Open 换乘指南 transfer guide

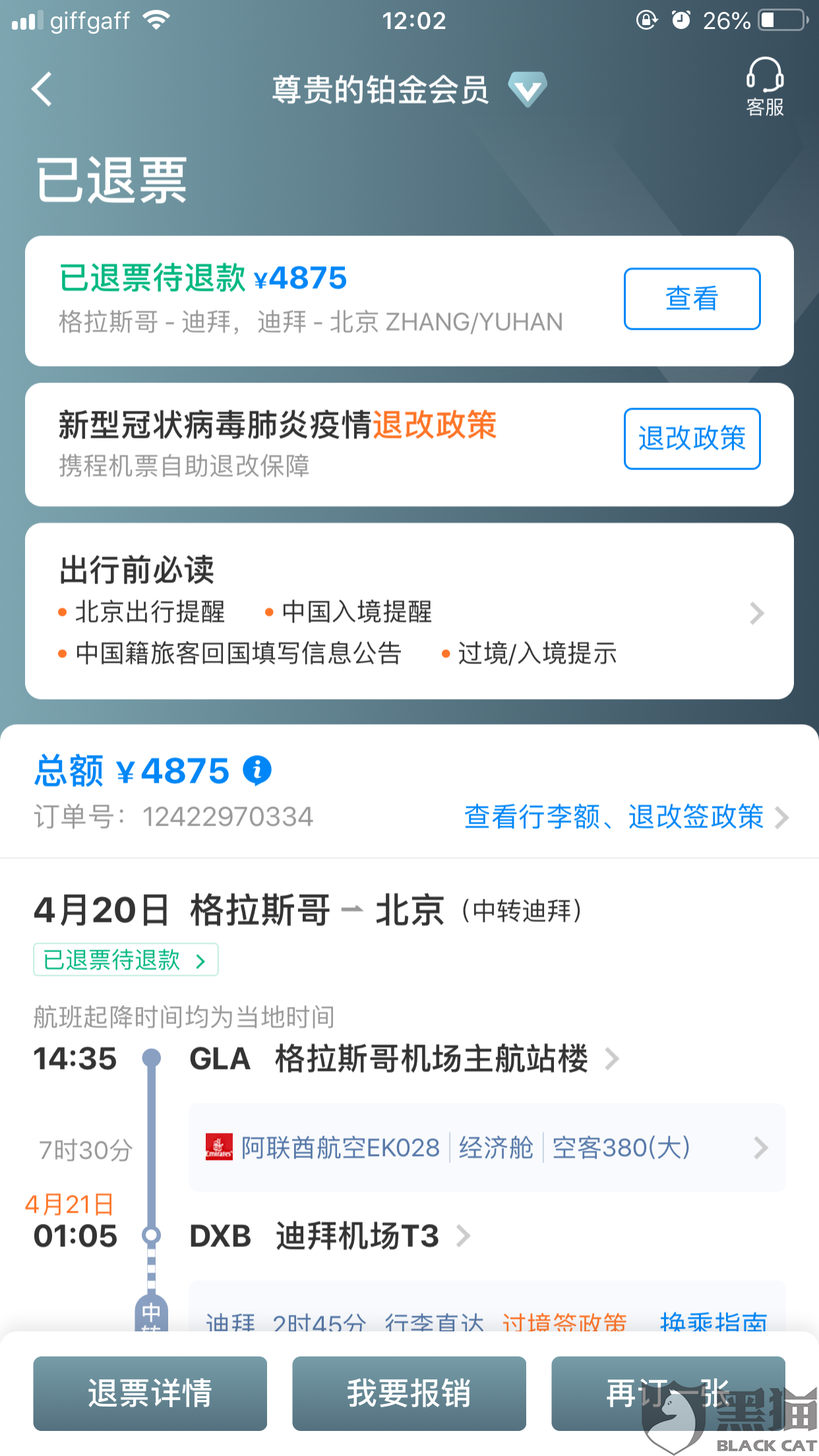click(713, 1320)
